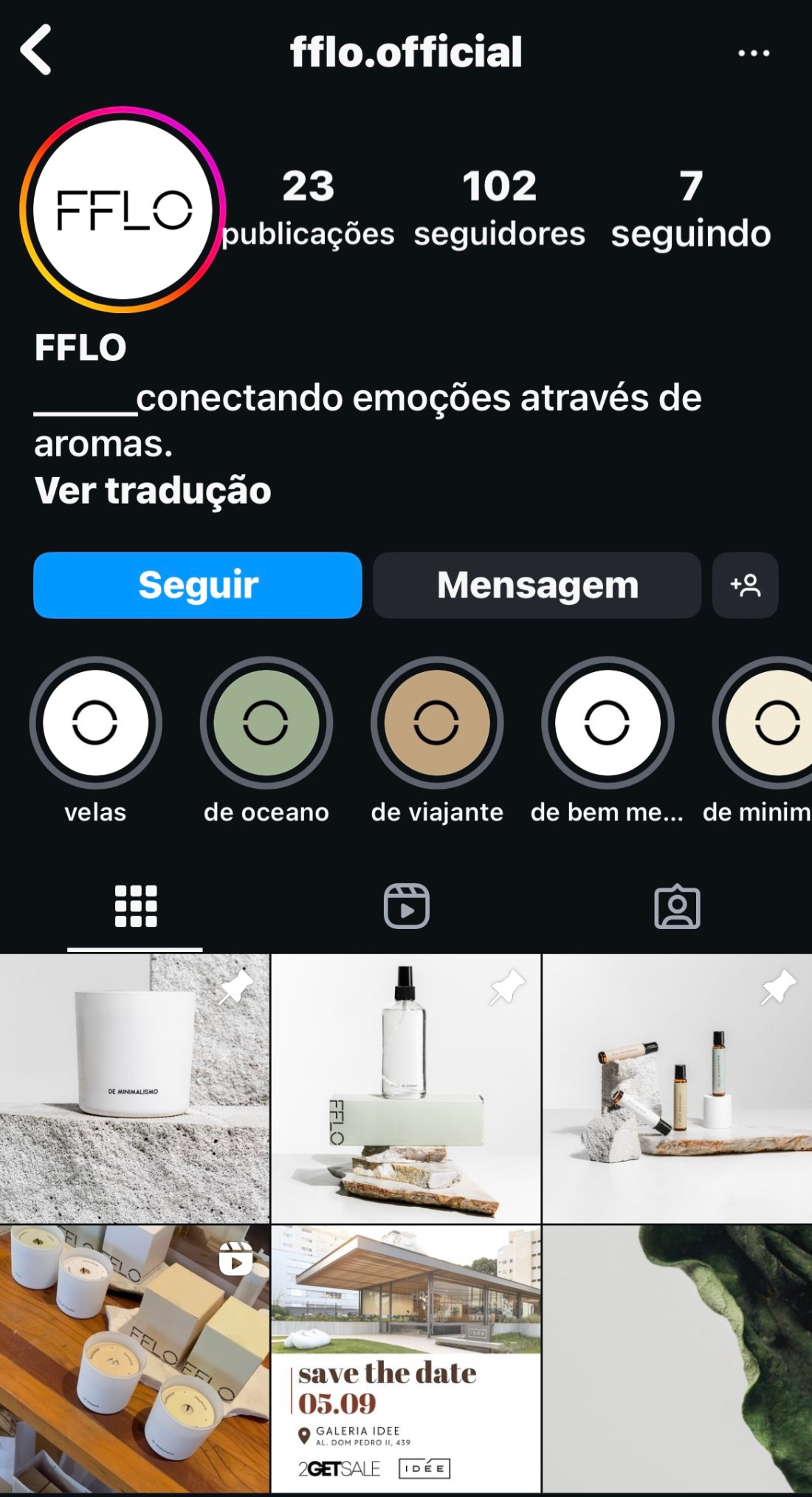View FFLO's story from profile picture
The width and height of the screenshot is (812, 1497).
pos(123,209)
